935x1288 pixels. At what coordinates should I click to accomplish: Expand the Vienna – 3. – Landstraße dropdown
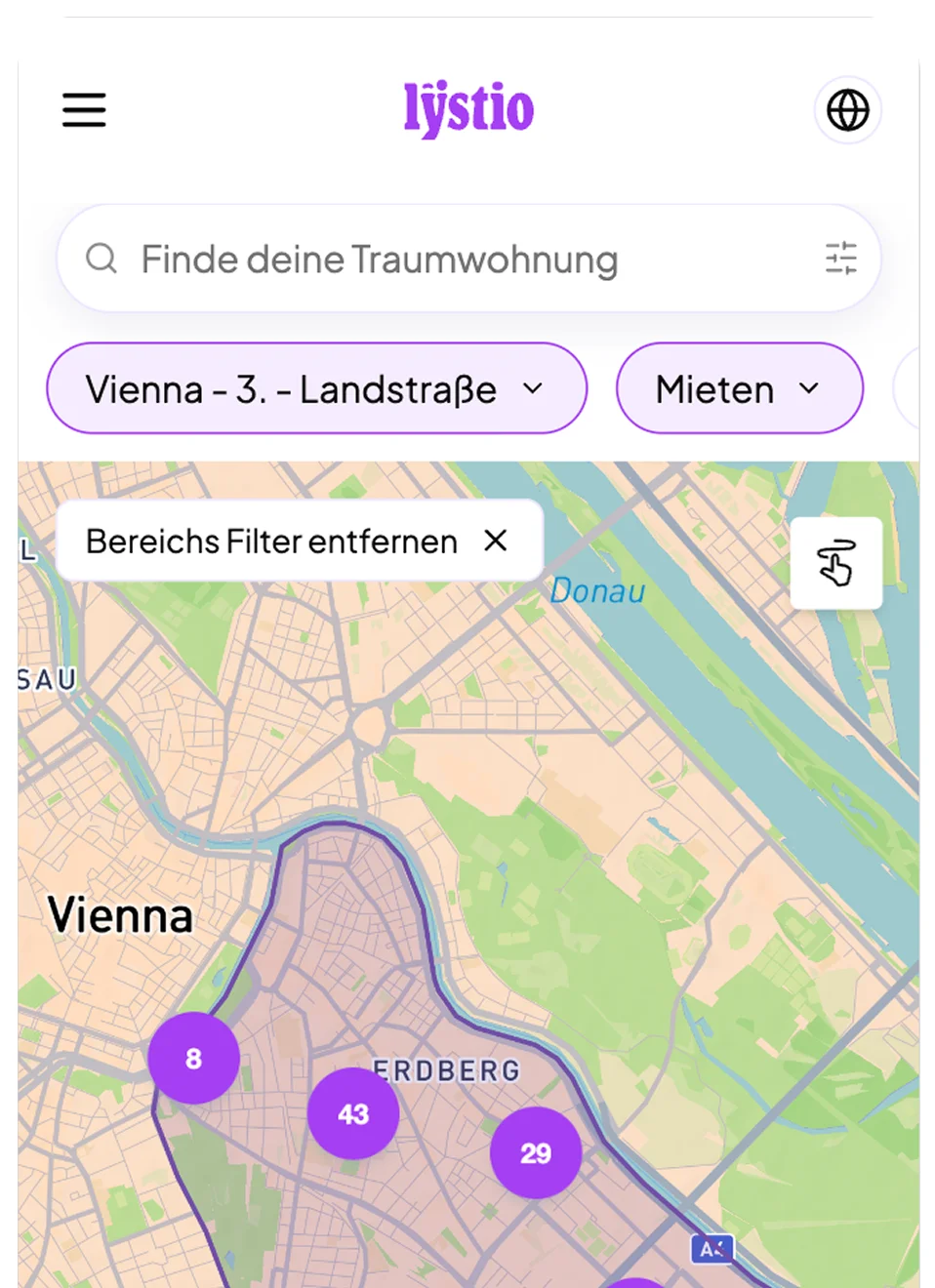(x=533, y=388)
